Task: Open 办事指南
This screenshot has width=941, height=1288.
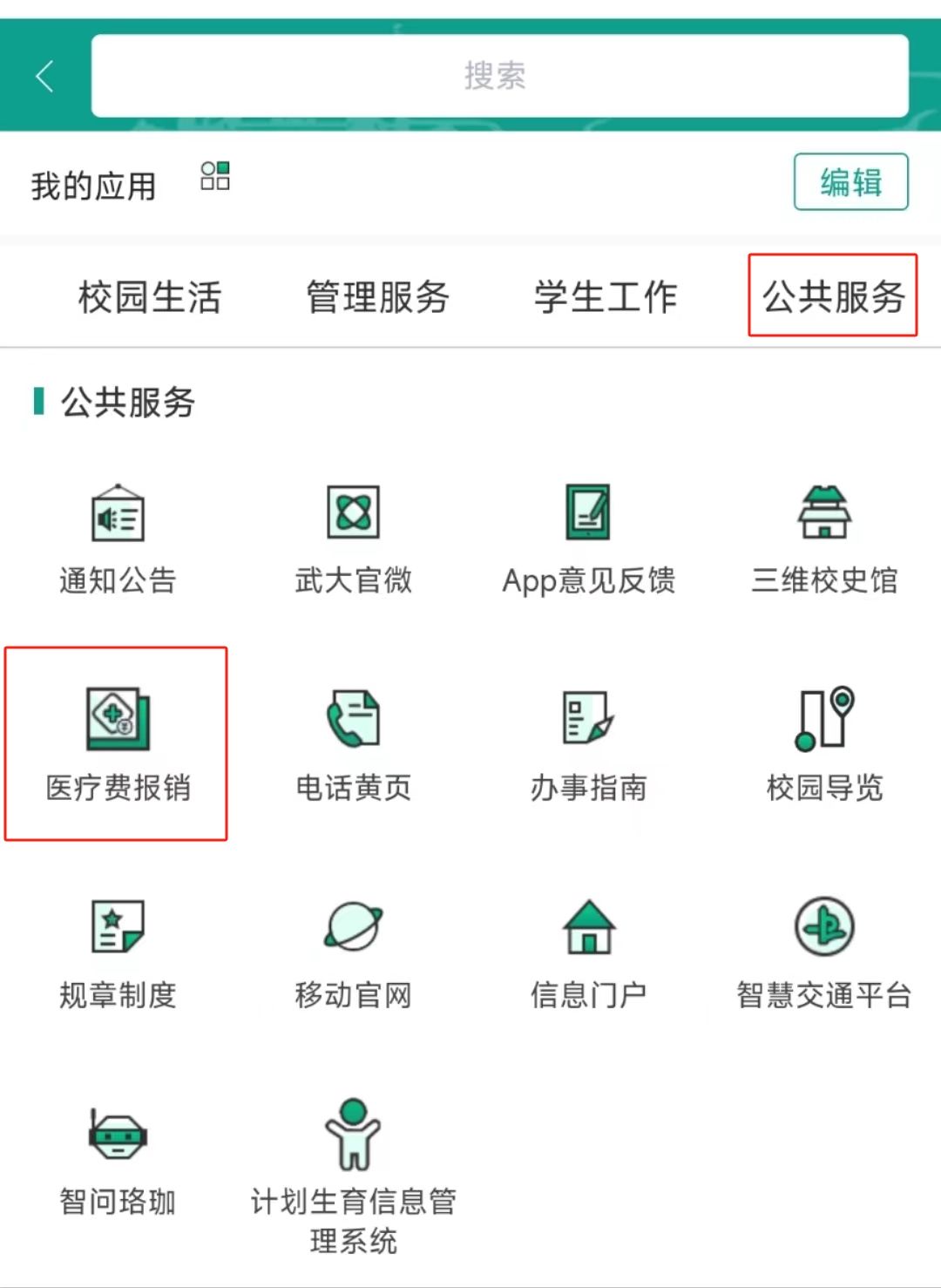Action: click(589, 744)
